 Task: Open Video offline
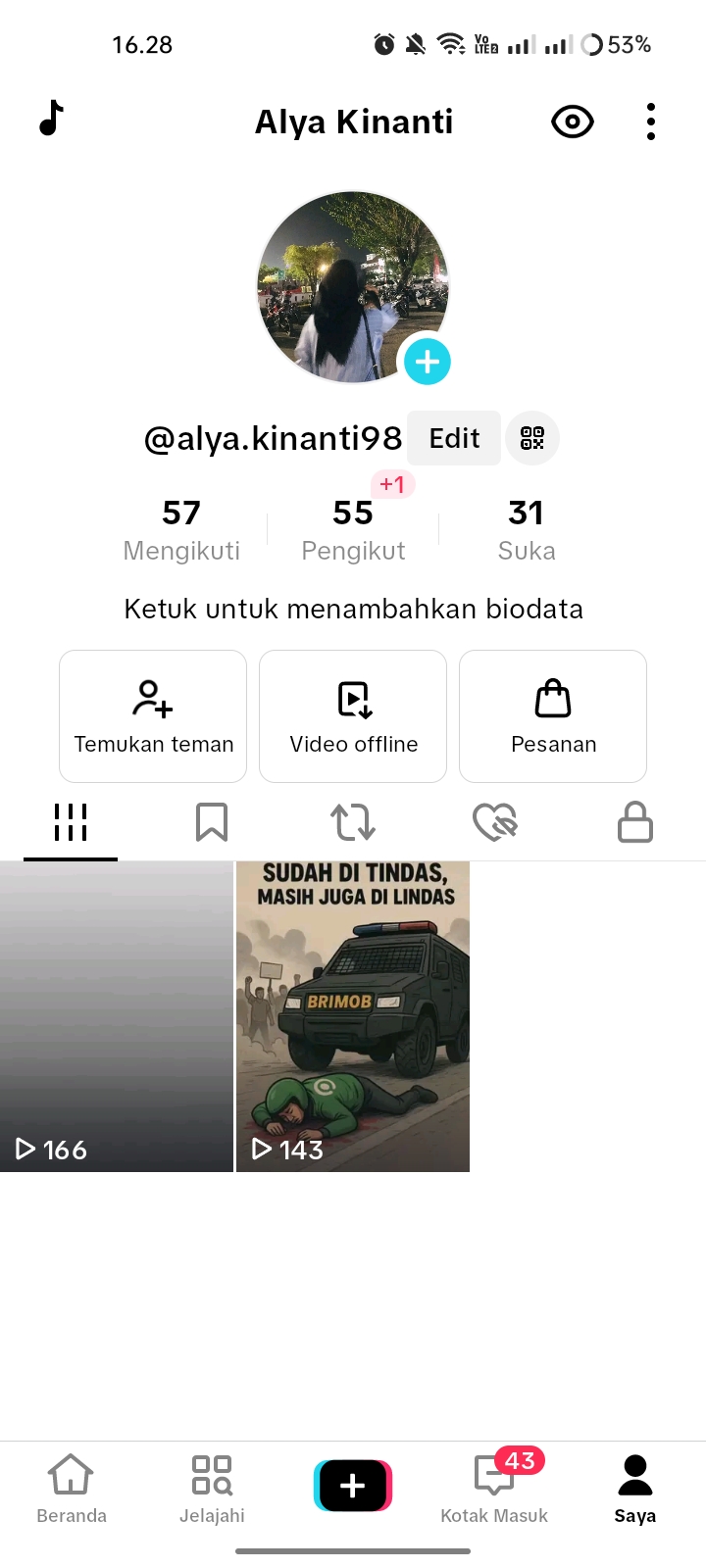(x=353, y=716)
